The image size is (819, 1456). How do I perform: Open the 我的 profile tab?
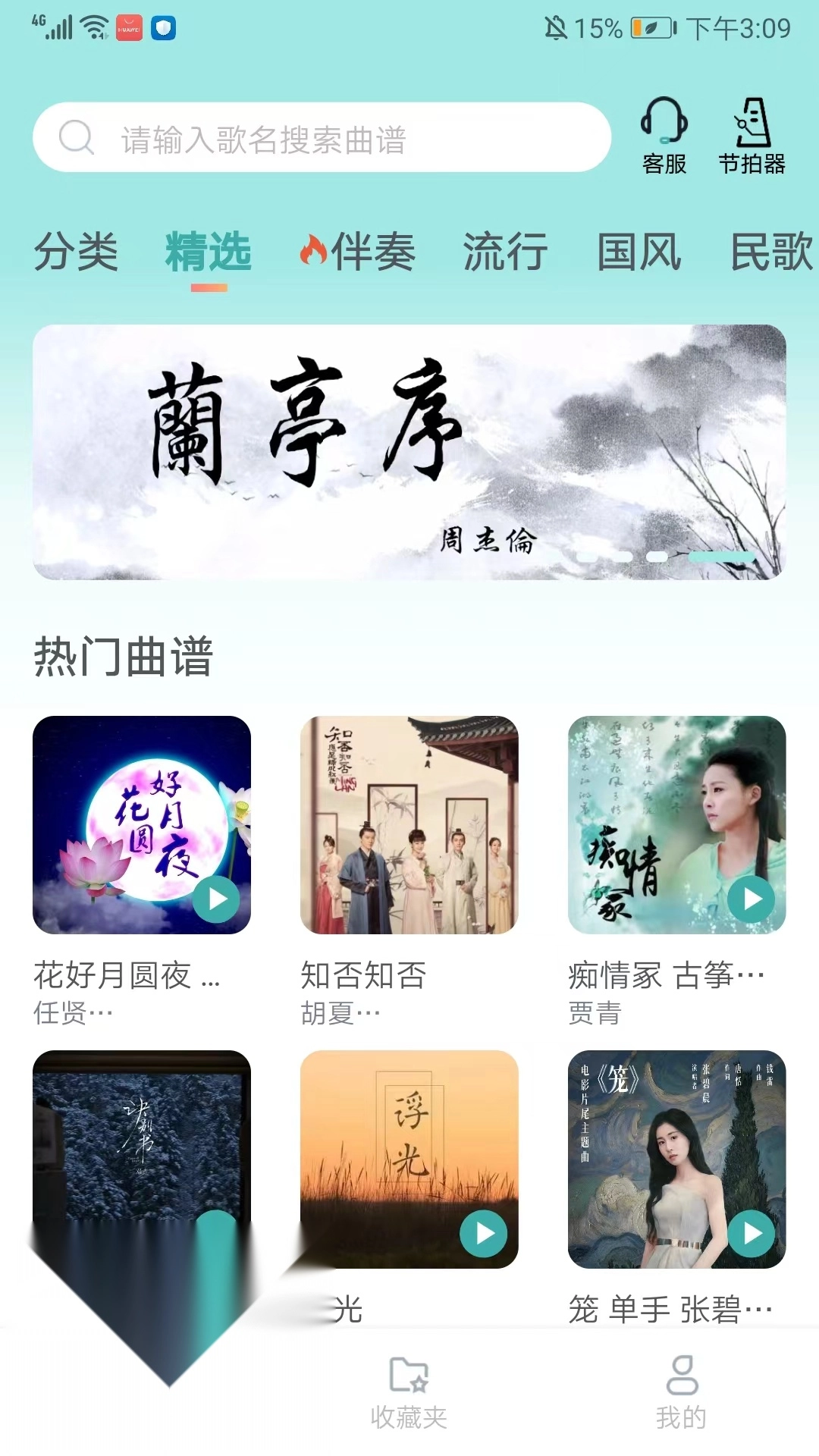(x=681, y=1394)
